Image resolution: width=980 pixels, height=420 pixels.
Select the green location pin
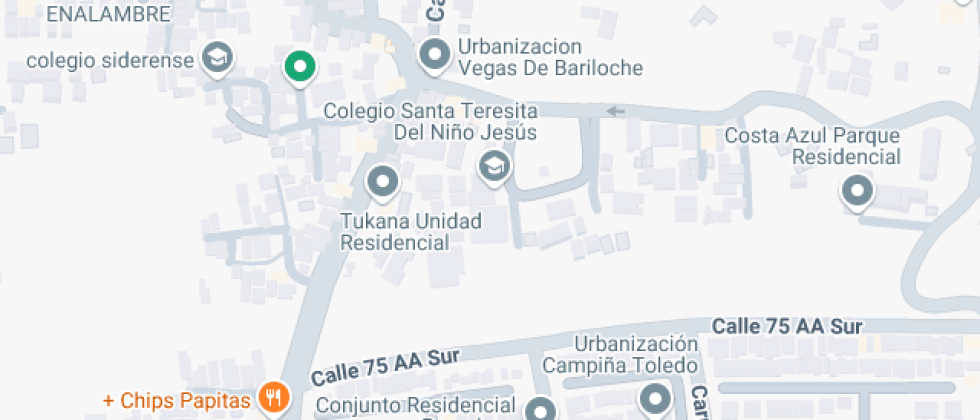pos(298,67)
